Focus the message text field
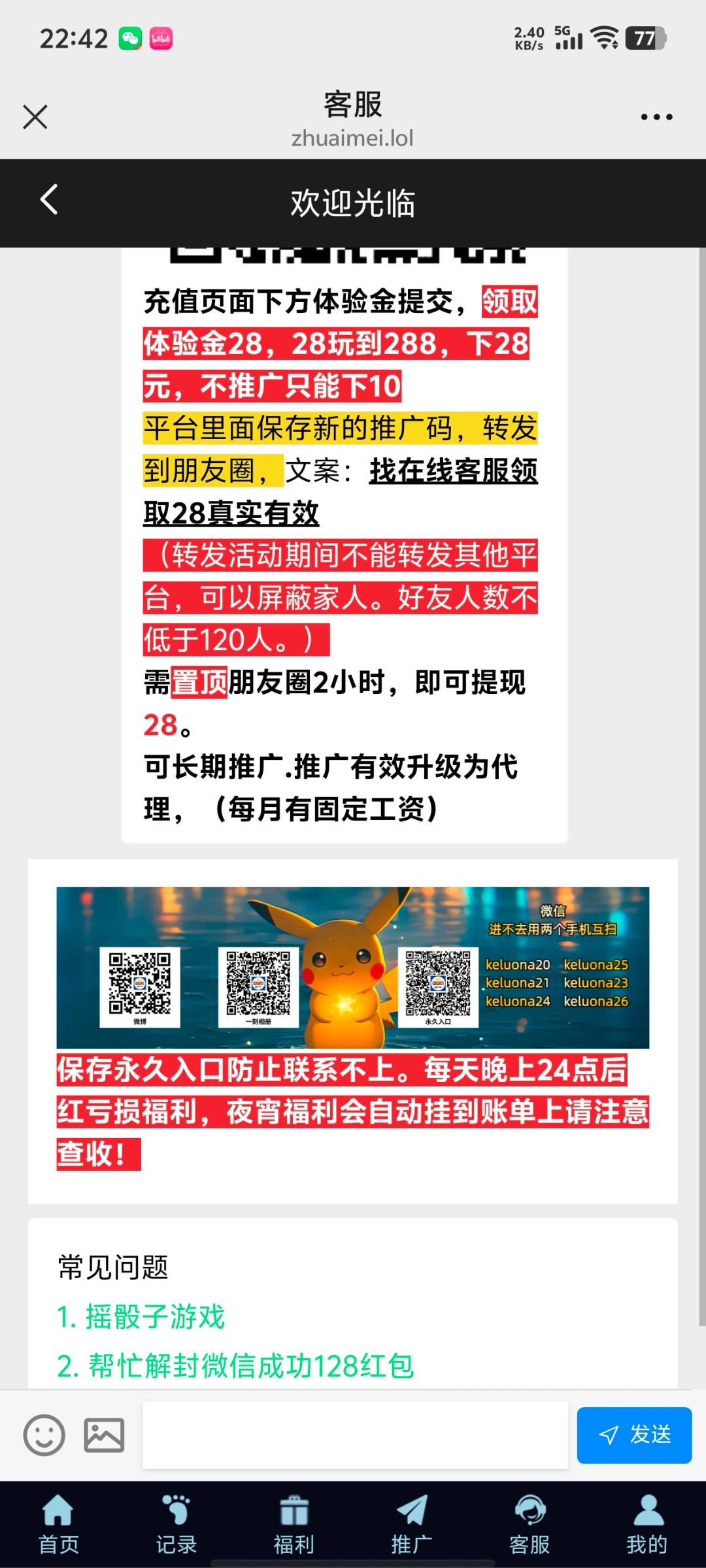The height and width of the screenshot is (1568, 706). pos(355,1435)
